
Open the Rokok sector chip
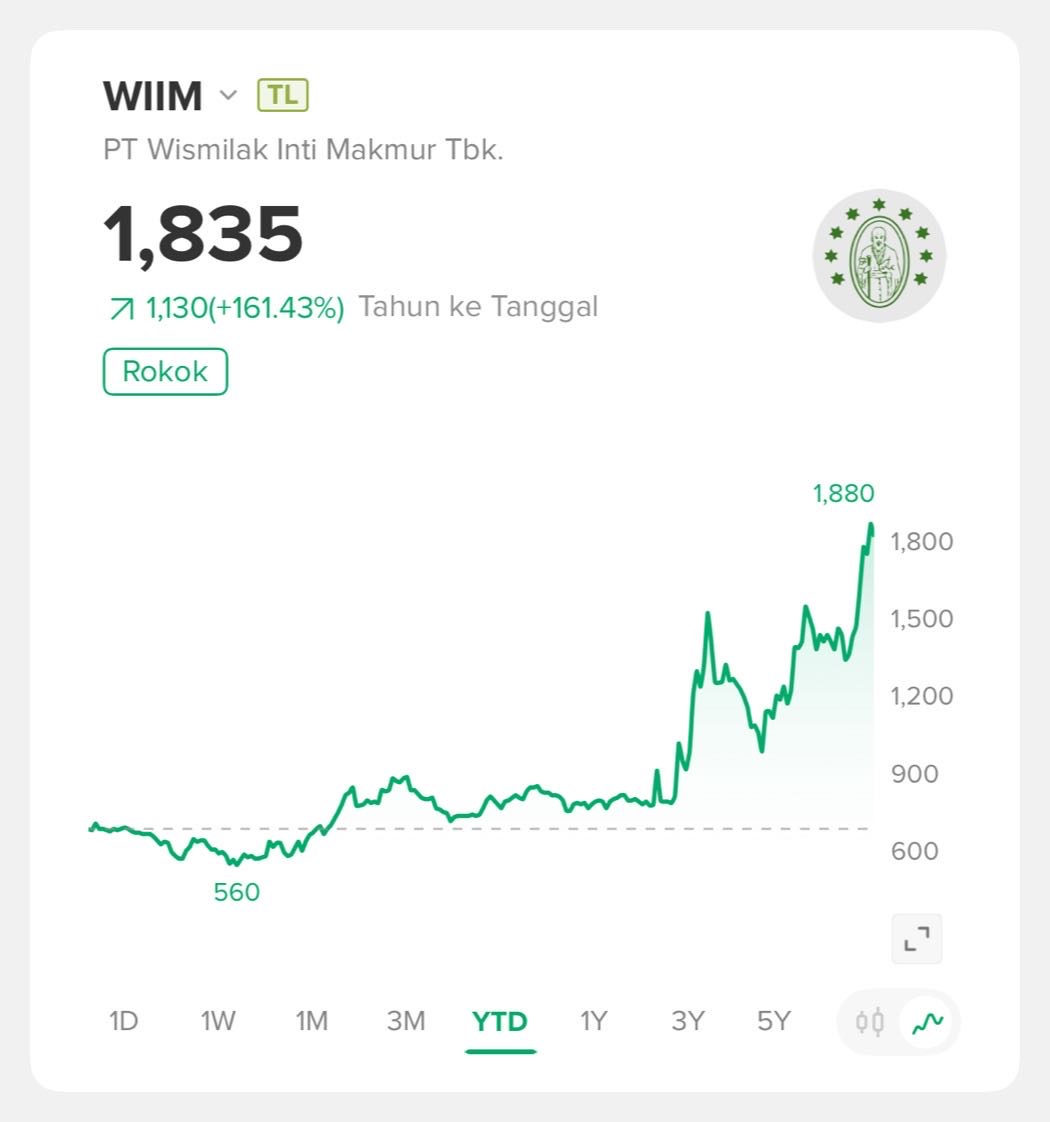(165, 372)
